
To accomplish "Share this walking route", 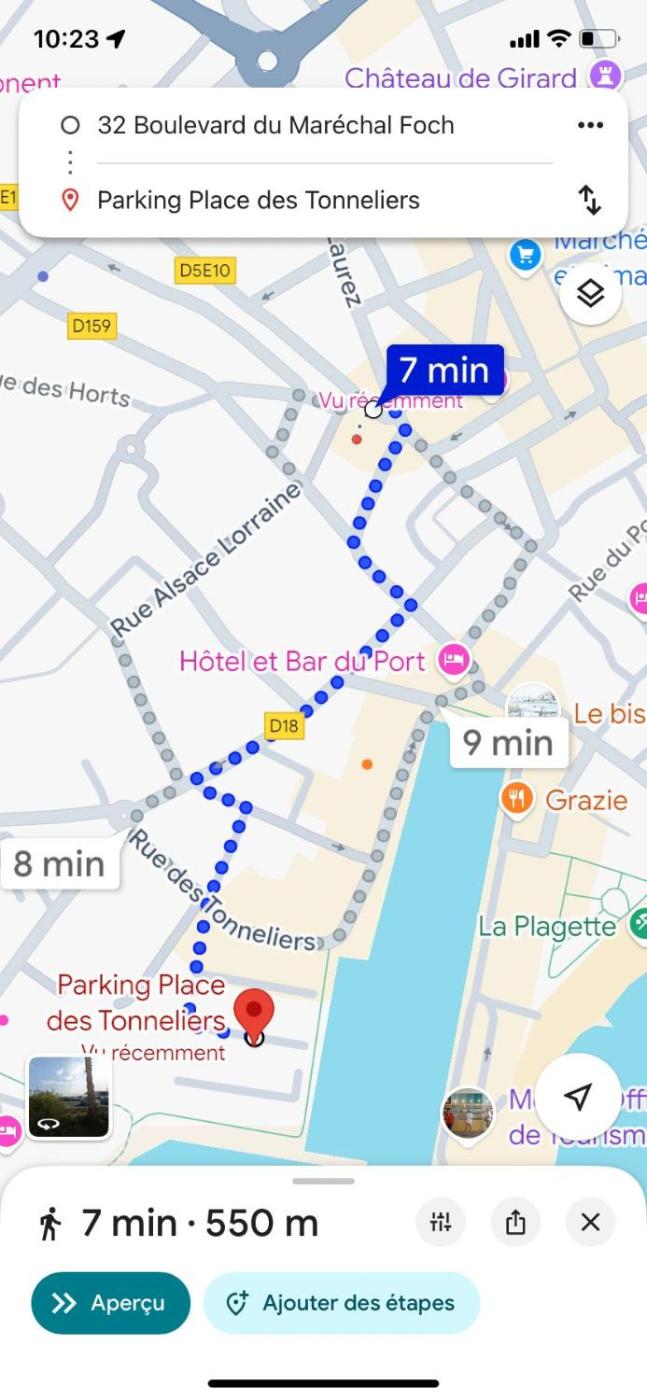I will (516, 1222).
